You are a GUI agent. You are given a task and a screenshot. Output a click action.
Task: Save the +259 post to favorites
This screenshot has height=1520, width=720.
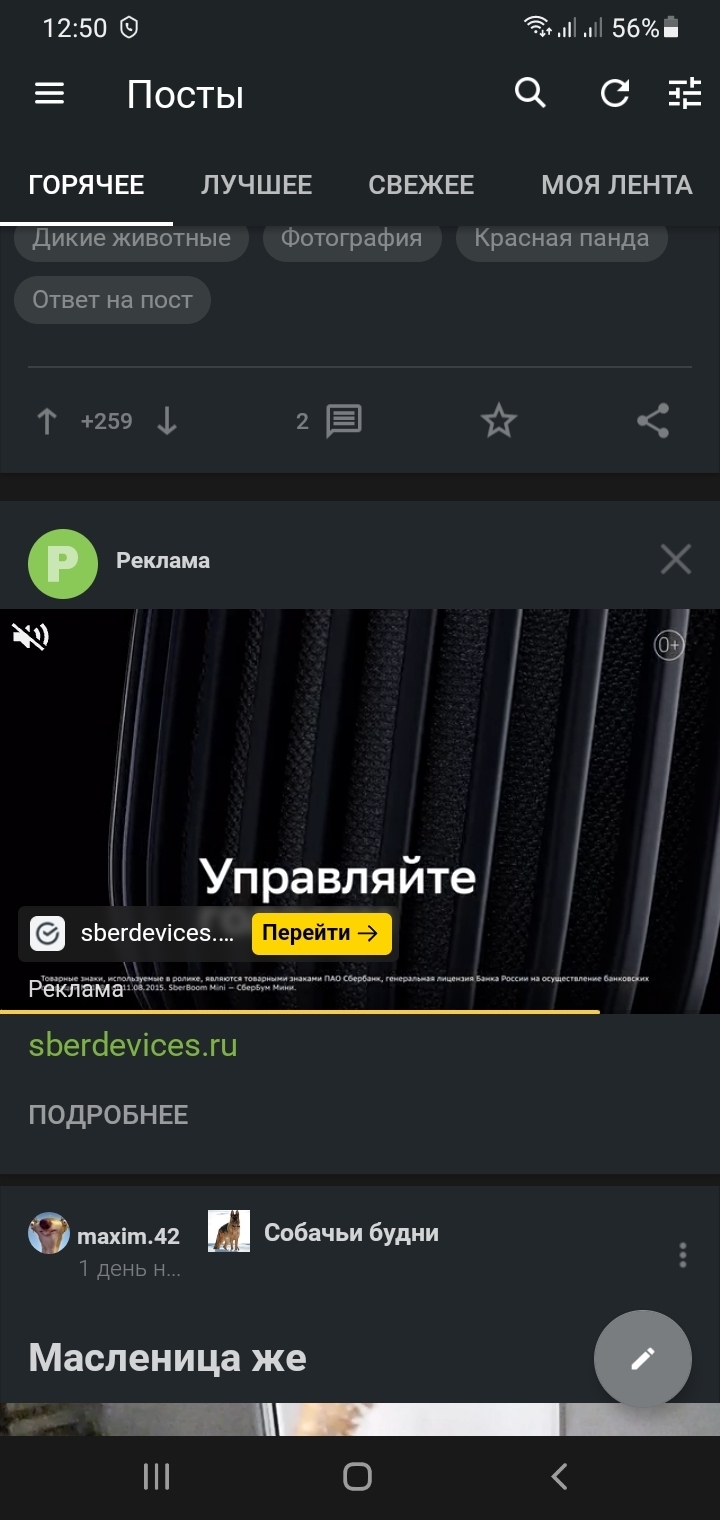pyautogui.click(x=499, y=421)
